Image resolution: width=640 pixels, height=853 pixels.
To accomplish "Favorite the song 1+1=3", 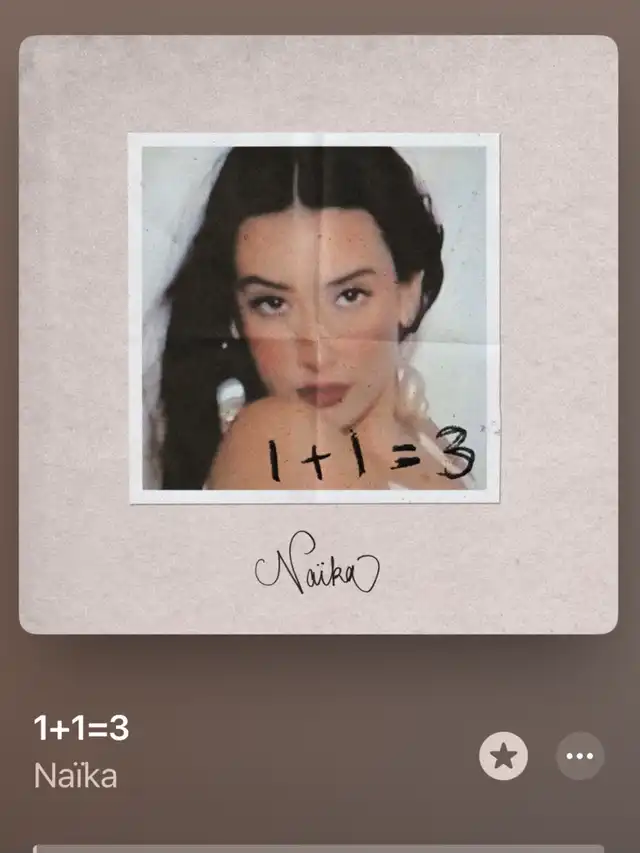I will [x=503, y=756].
